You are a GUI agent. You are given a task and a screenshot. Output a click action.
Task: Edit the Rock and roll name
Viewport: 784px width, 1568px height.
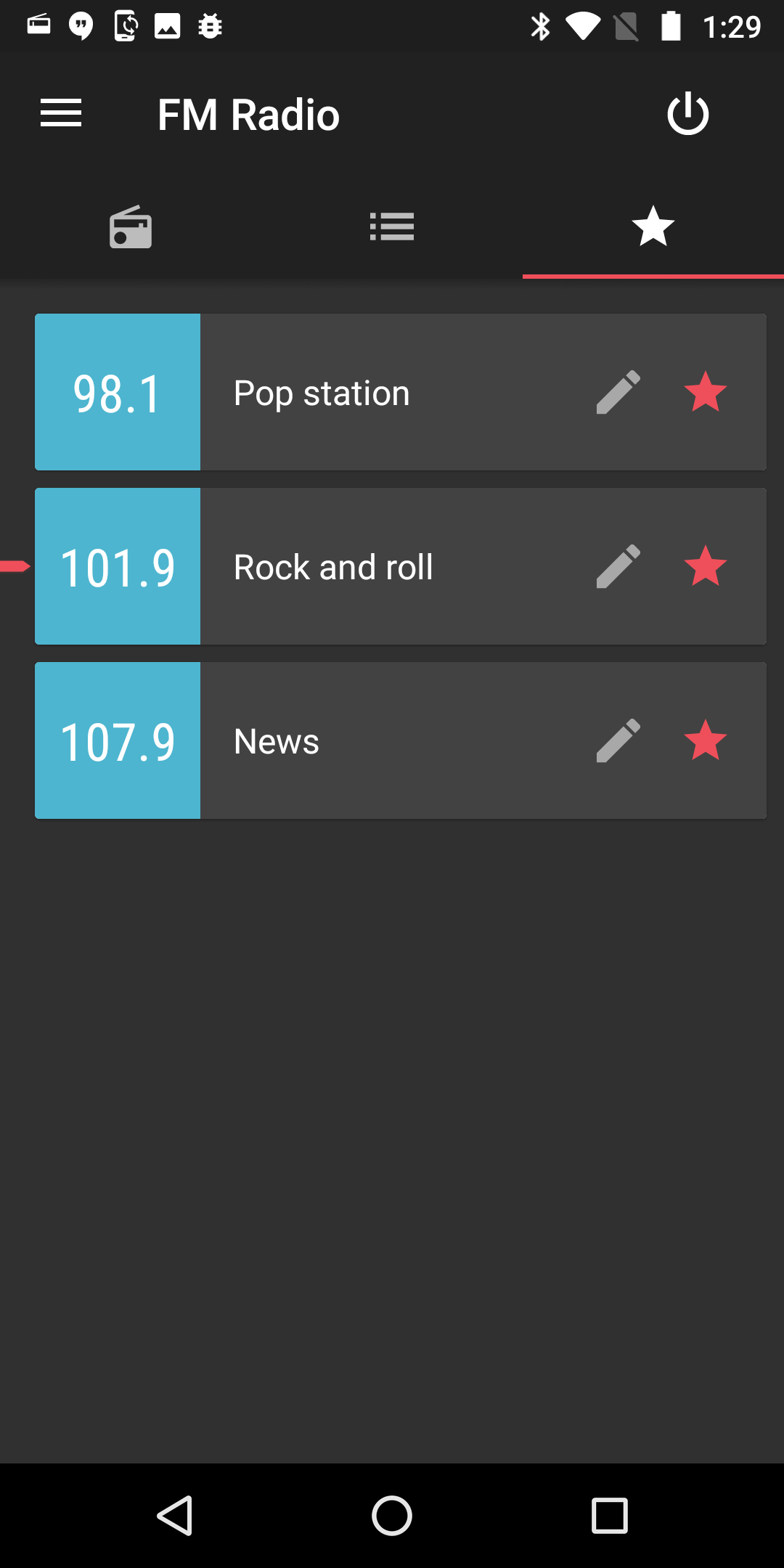(x=618, y=566)
